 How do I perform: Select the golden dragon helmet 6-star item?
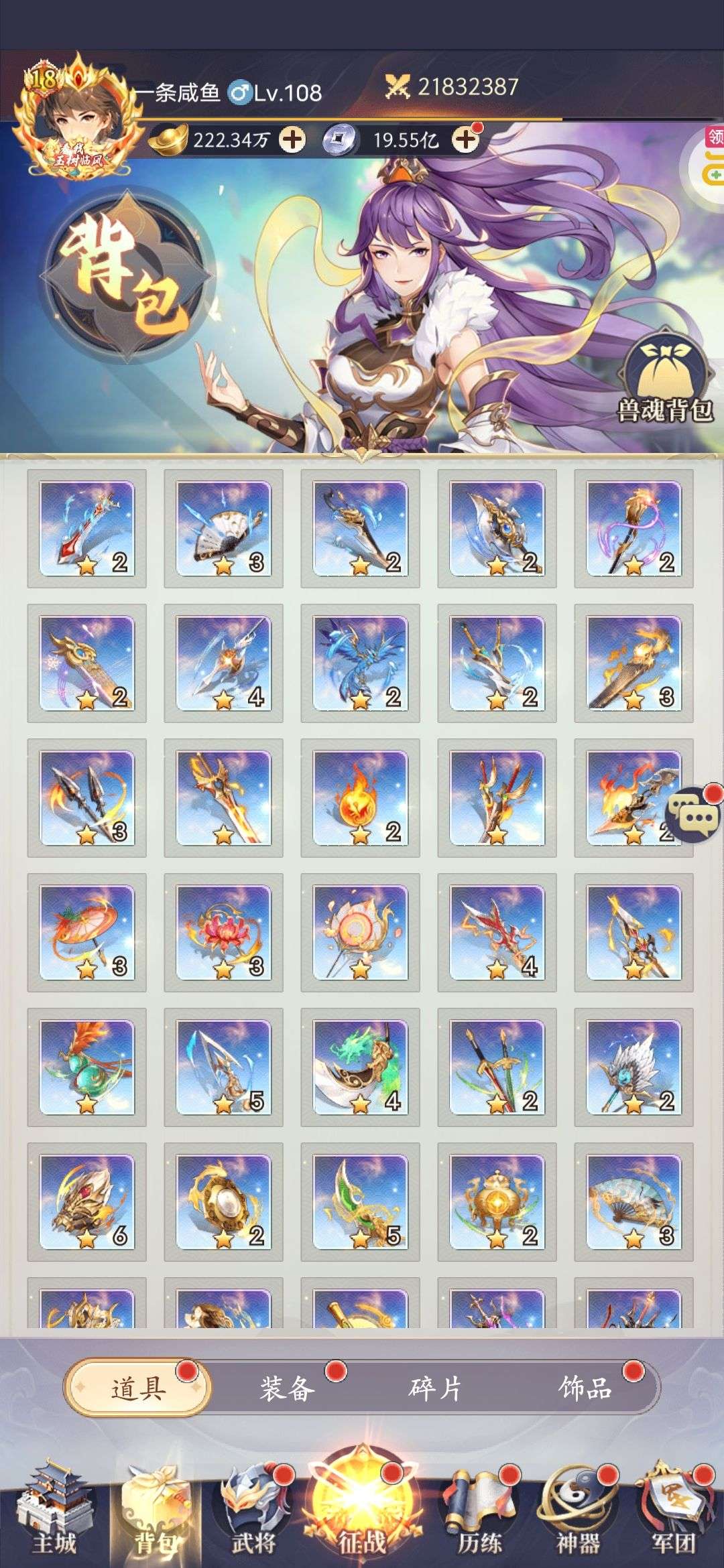pyautogui.click(x=86, y=1202)
